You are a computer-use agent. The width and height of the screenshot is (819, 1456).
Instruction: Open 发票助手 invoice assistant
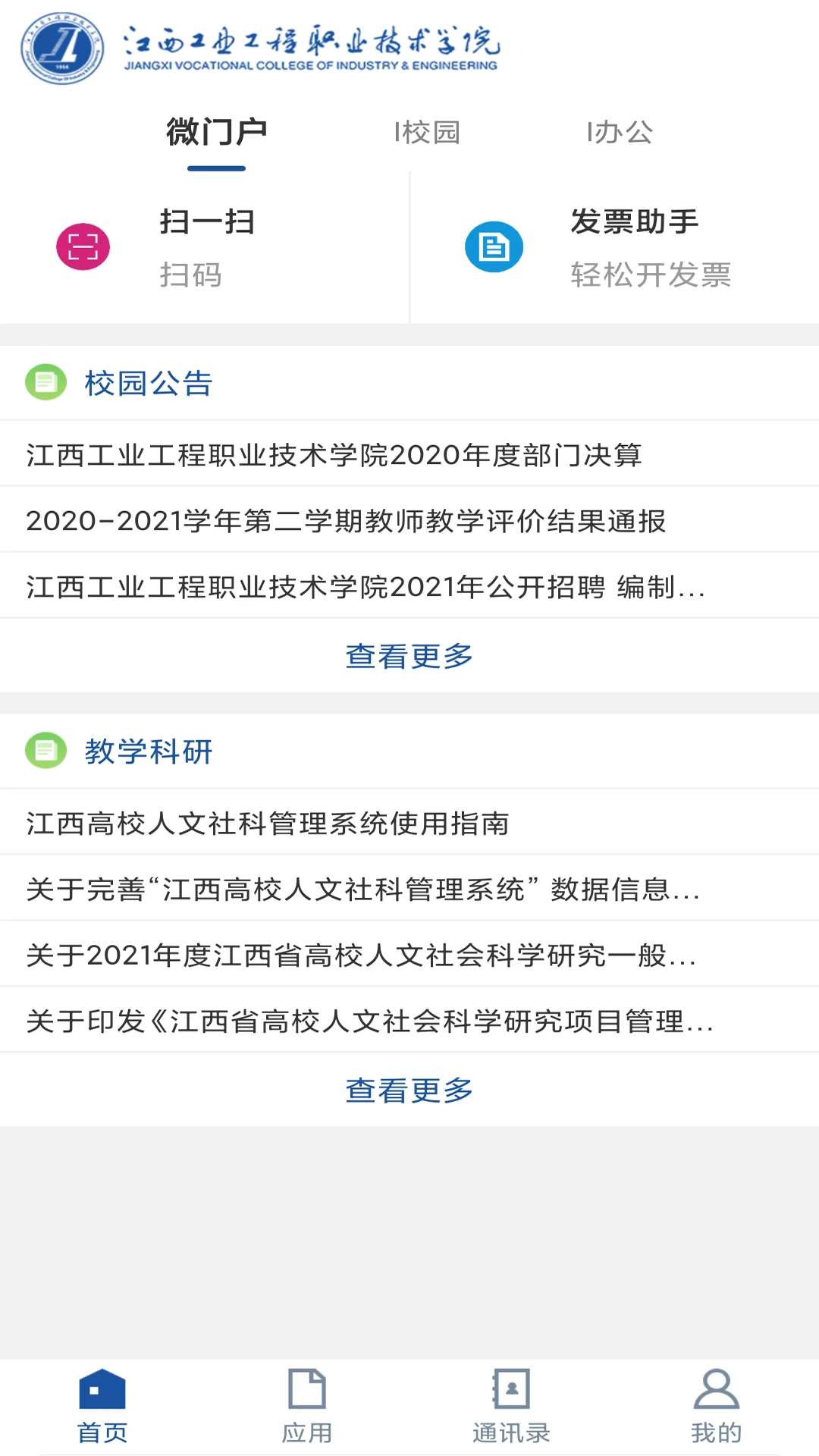click(614, 247)
